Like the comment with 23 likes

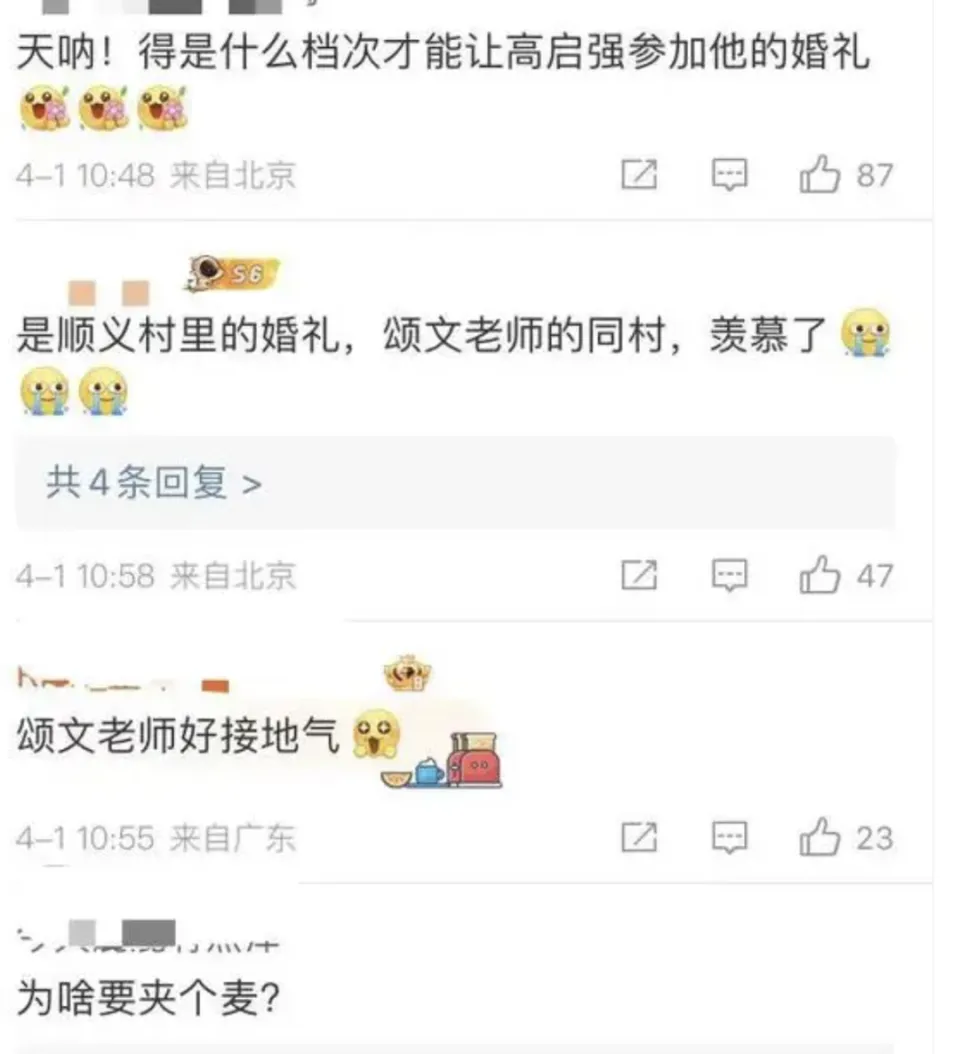coord(820,837)
